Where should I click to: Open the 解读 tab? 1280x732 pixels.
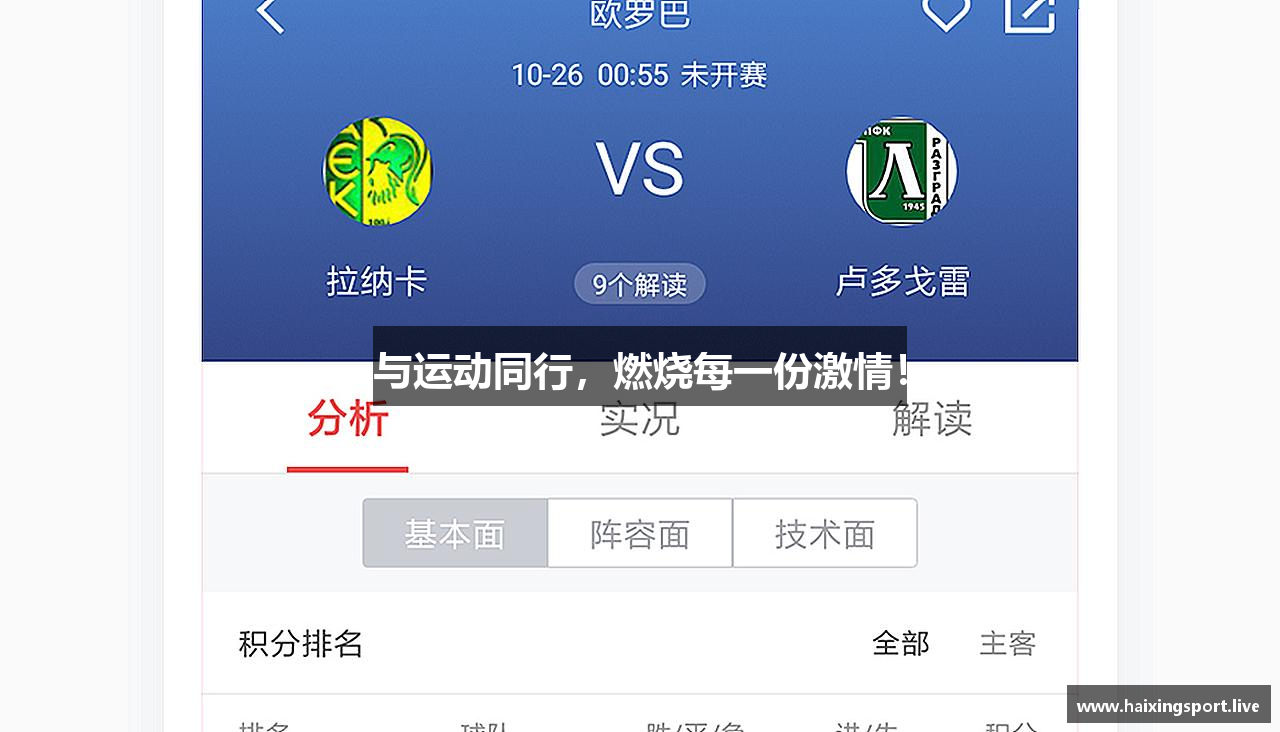[x=932, y=420]
